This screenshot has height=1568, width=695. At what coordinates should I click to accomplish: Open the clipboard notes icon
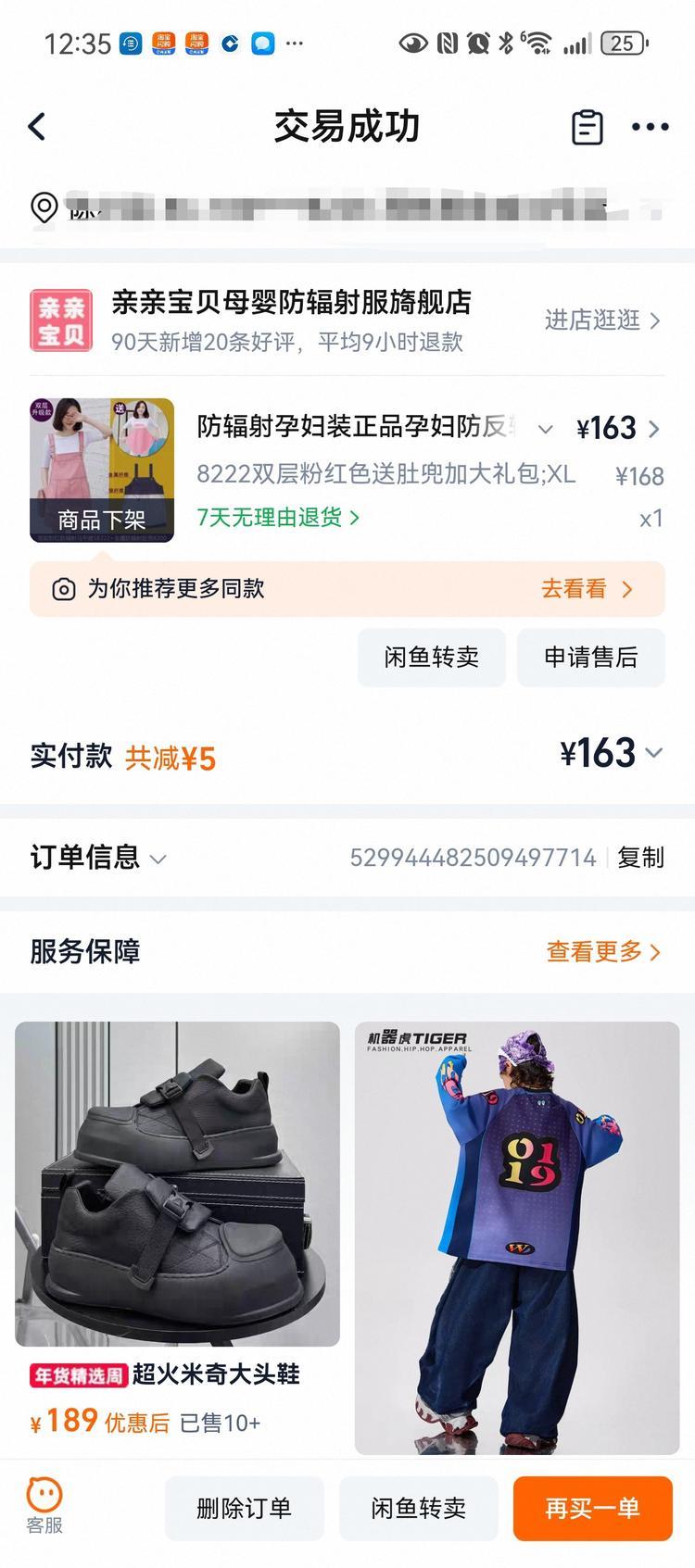587,127
